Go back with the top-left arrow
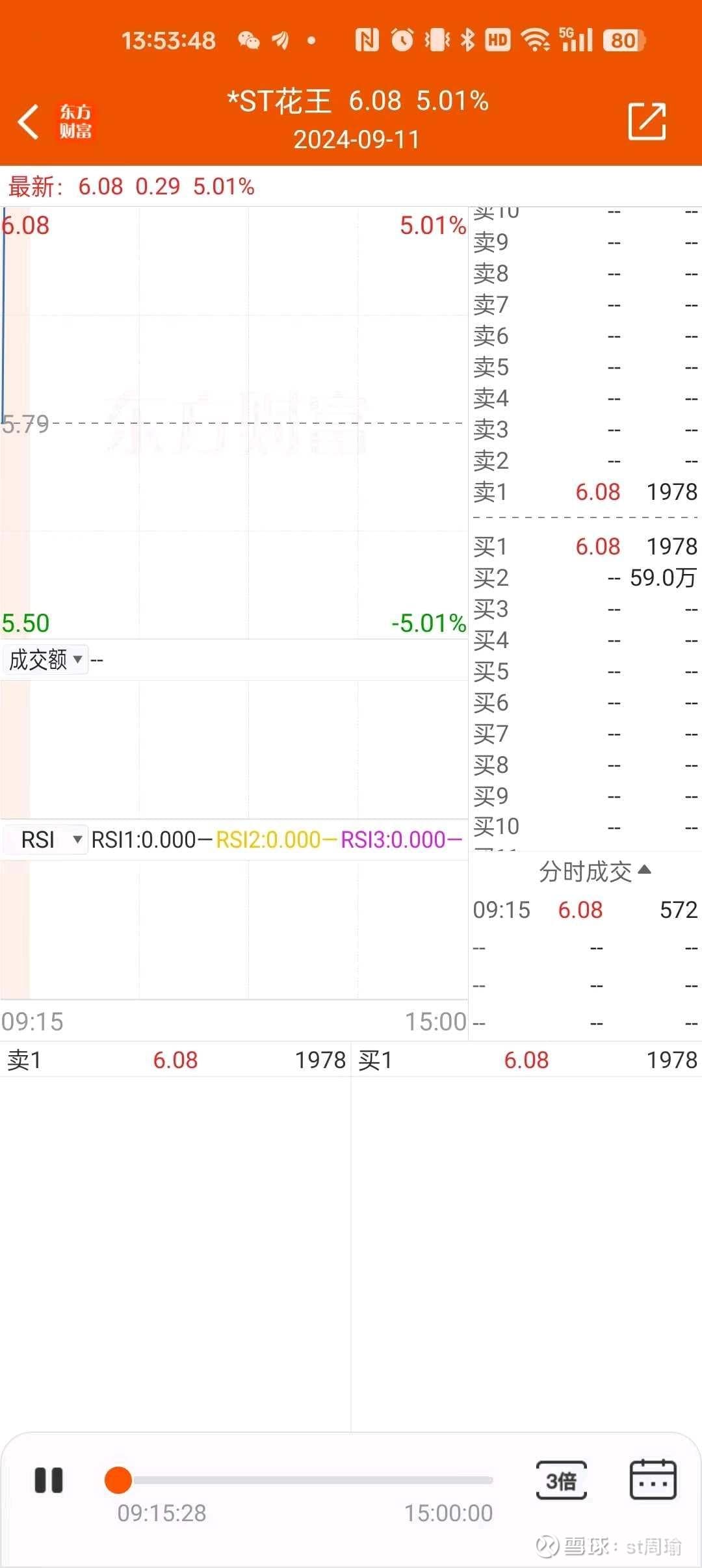This screenshot has height=1568, width=702. point(29,122)
